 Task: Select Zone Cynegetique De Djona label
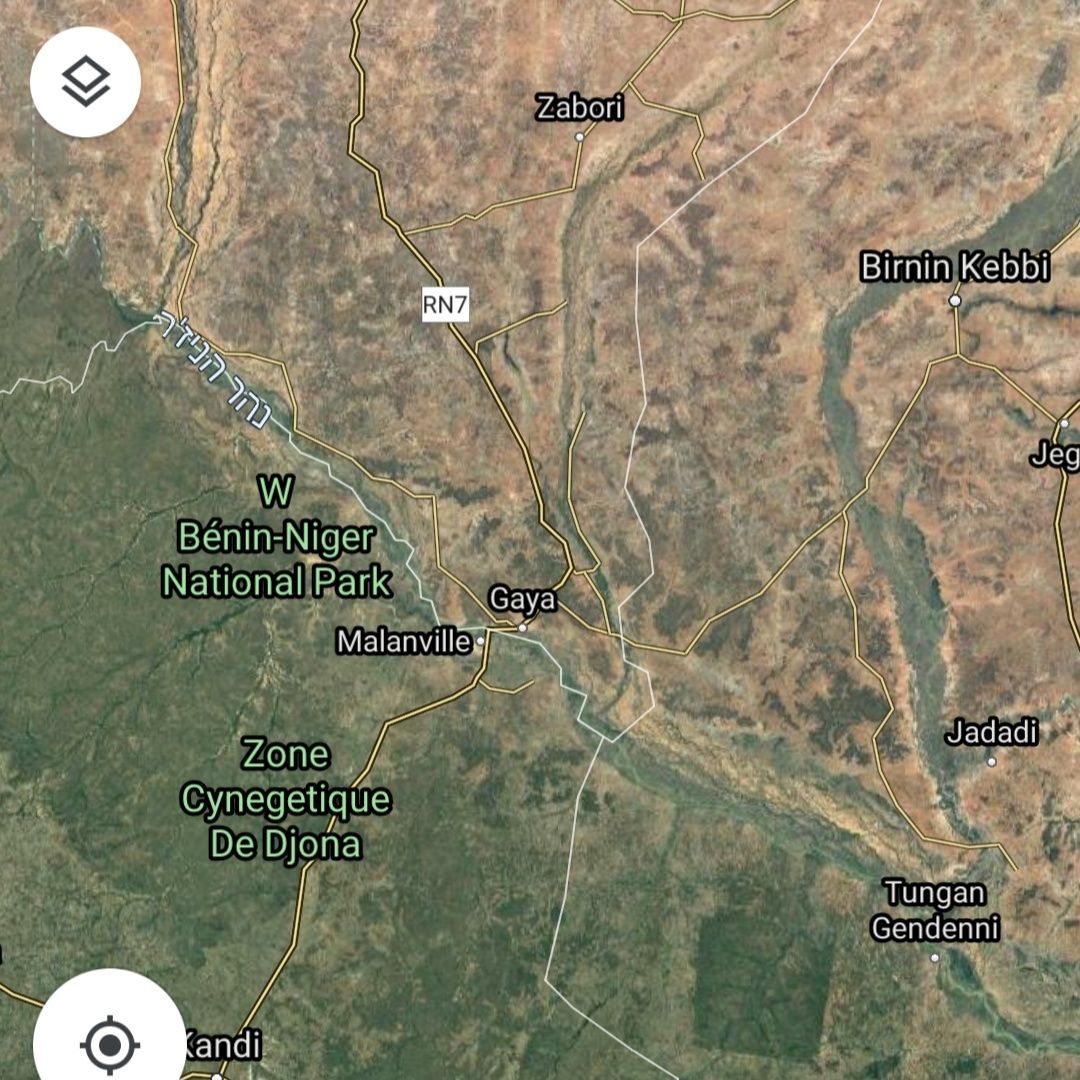(x=286, y=799)
